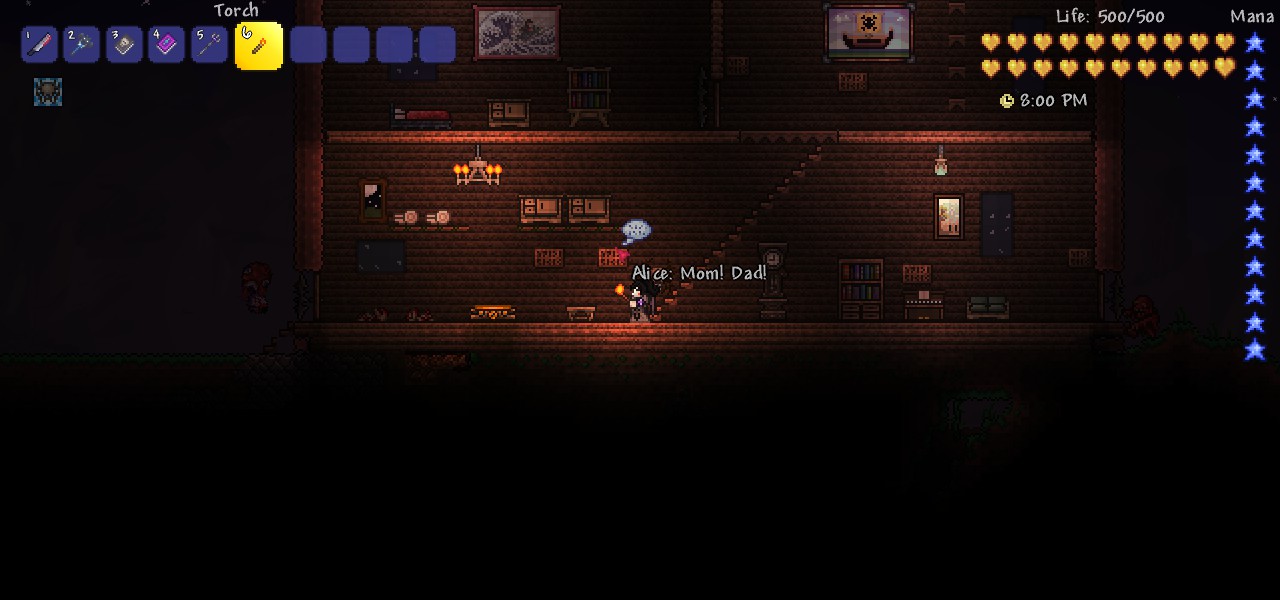Select the knife in hotbar slot 1
This screenshot has height=600, width=1280.
(x=39, y=45)
